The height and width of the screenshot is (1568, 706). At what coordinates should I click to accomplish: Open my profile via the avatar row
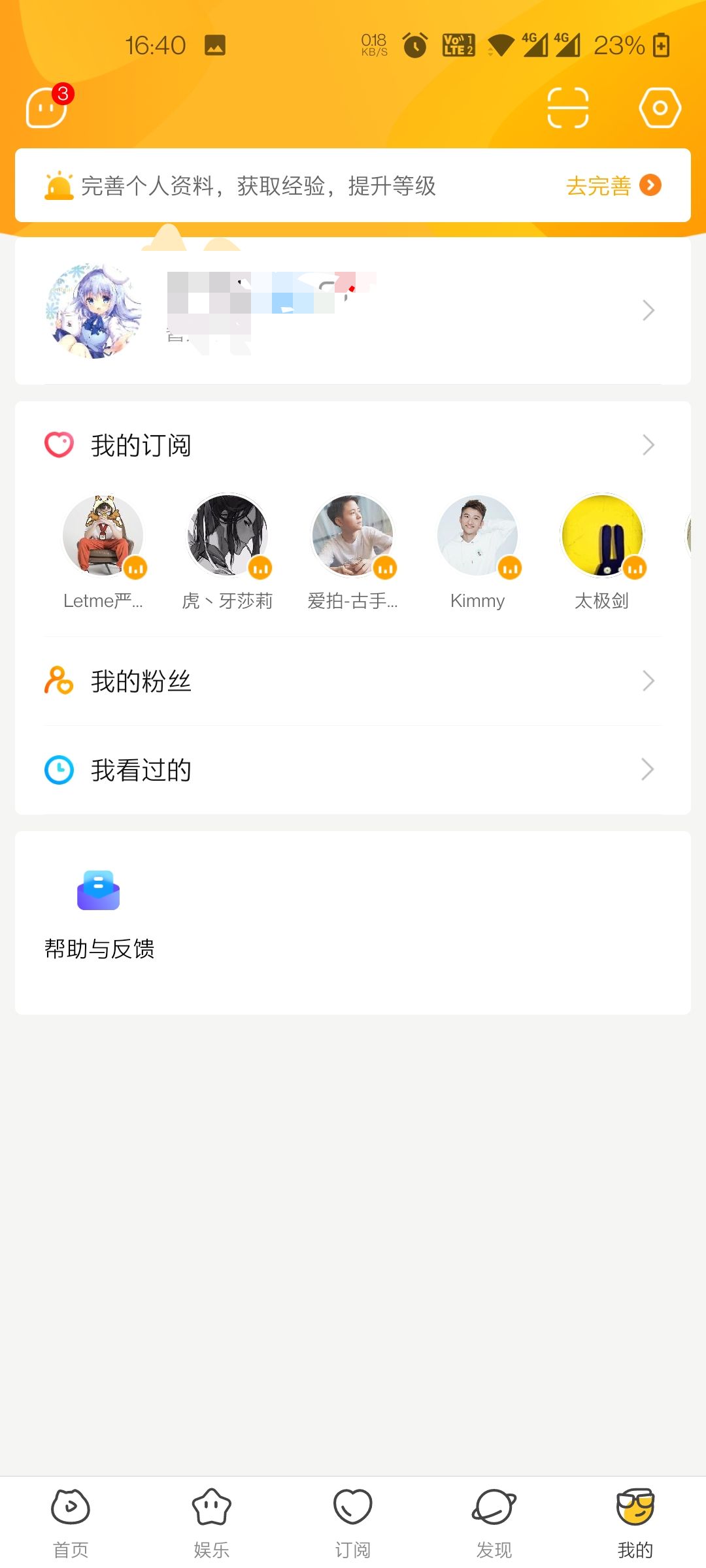coord(353,311)
